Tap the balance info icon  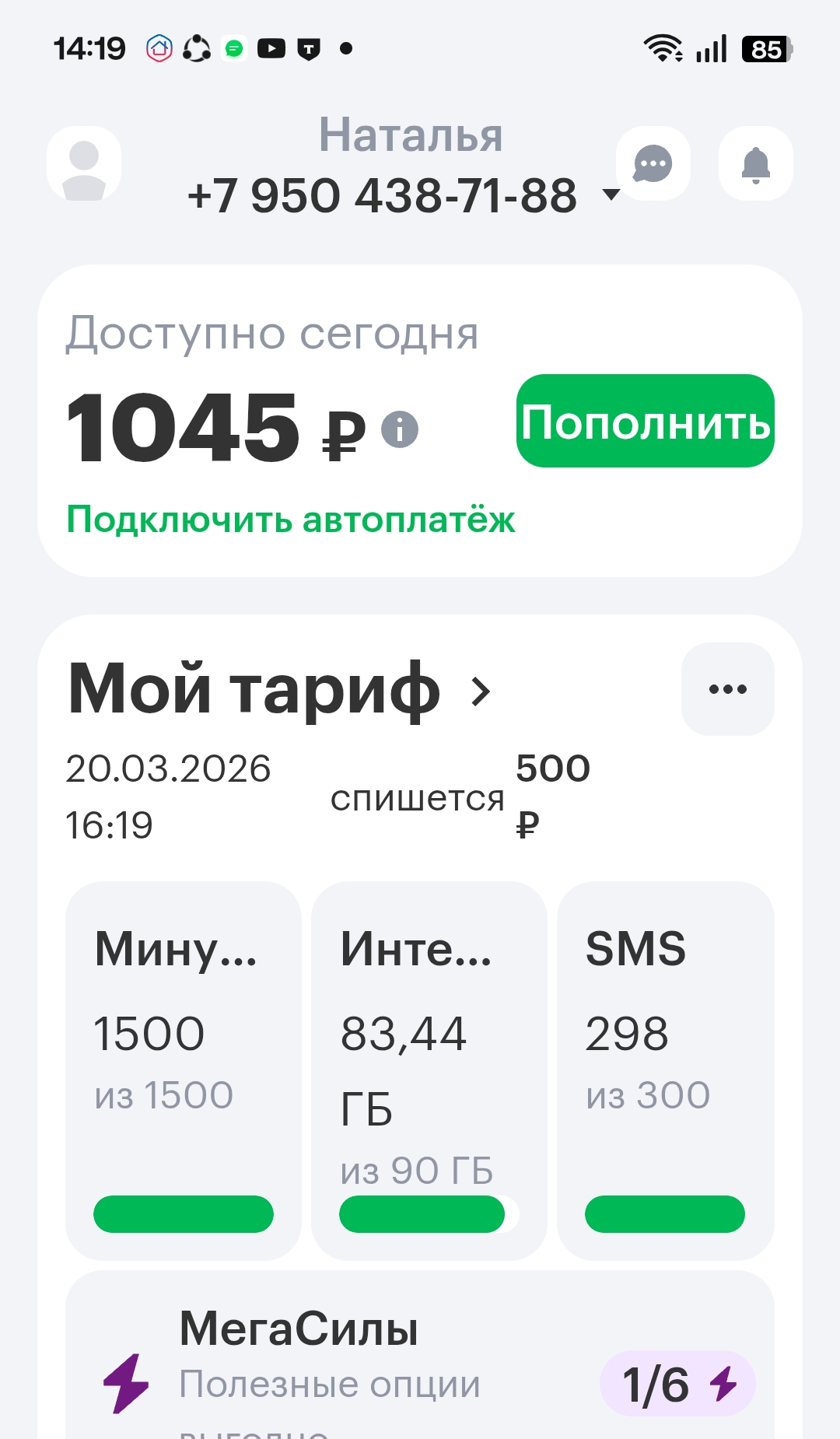pos(401,429)
